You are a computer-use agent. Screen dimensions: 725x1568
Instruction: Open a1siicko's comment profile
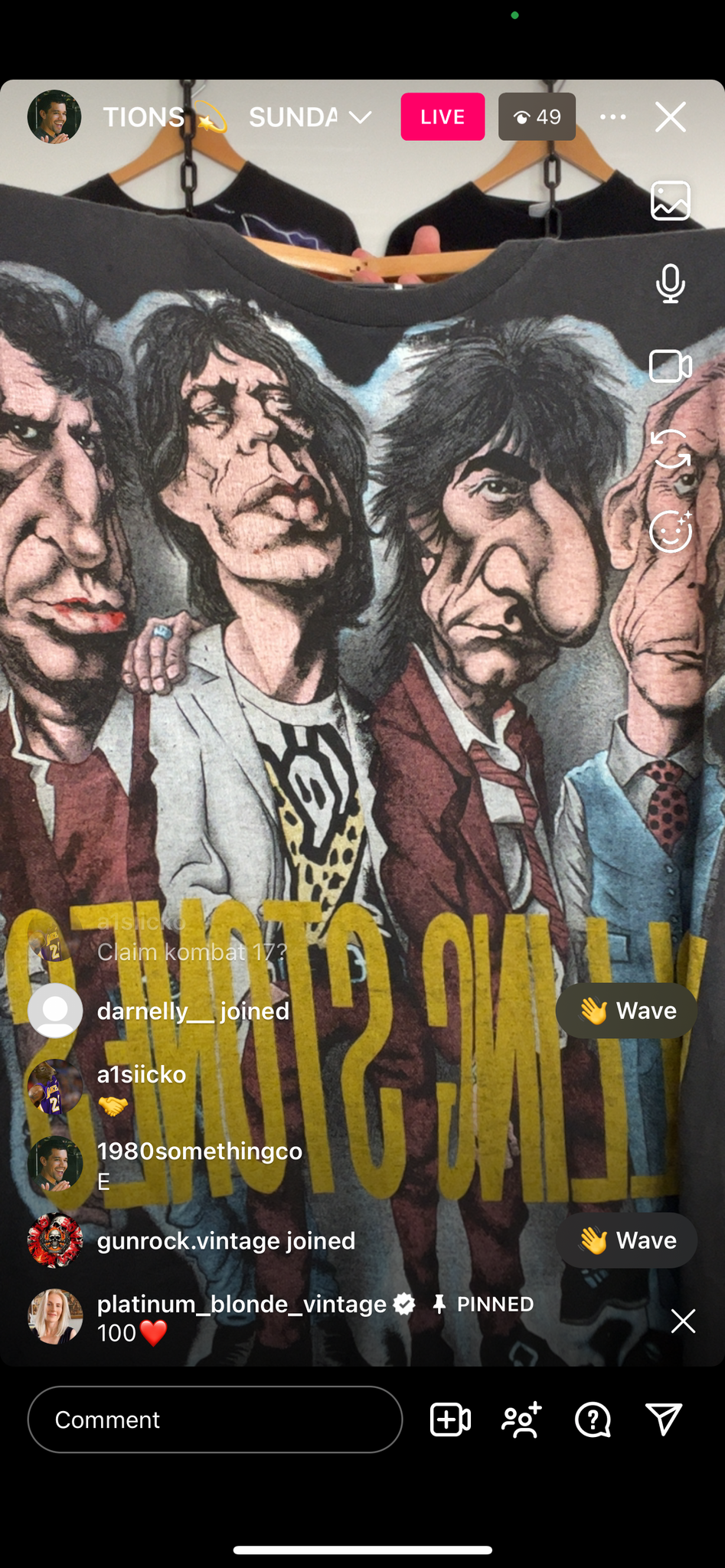tap(55, 1087)
